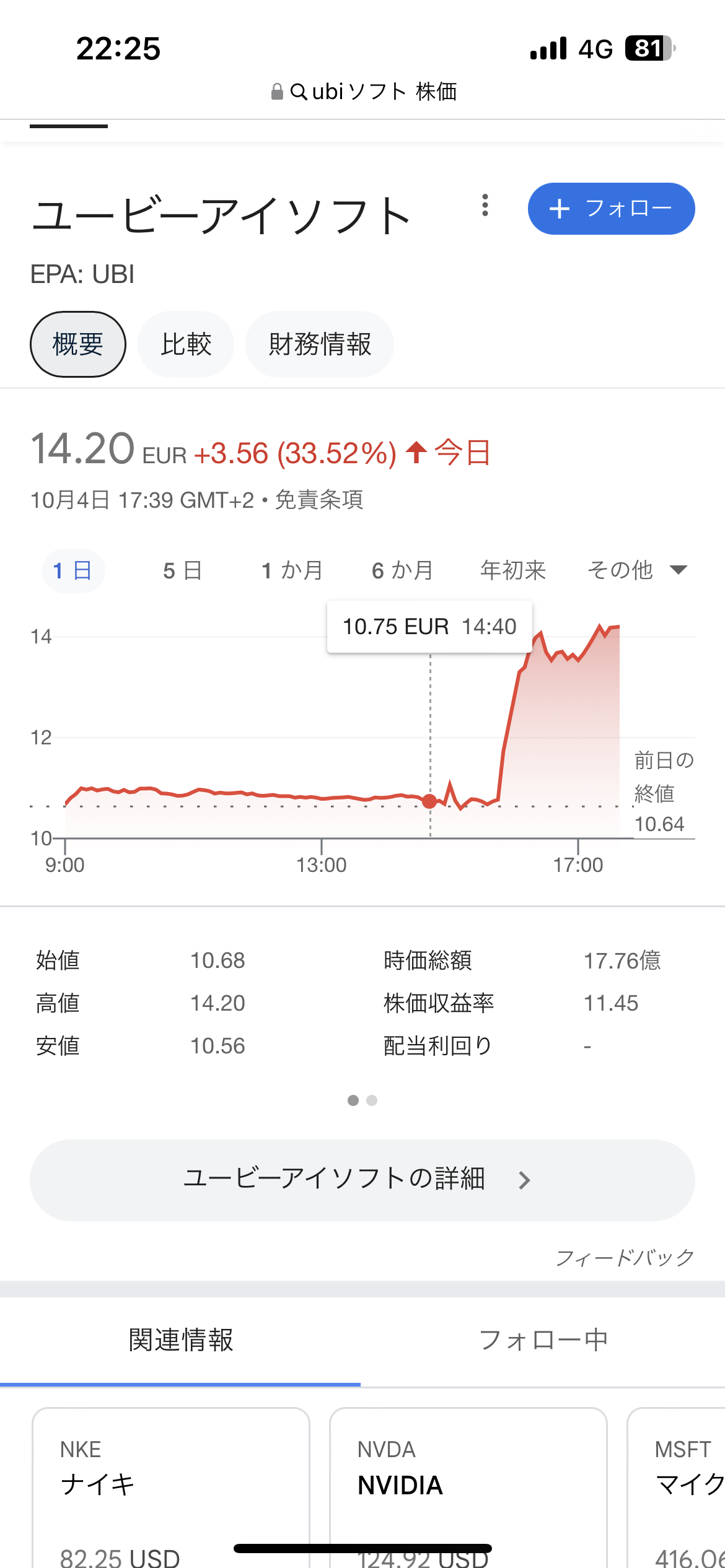Select the 1日 chart range
Viewport: 725px width, 1568px height.
pyautogui.click(x=73, y=570)
